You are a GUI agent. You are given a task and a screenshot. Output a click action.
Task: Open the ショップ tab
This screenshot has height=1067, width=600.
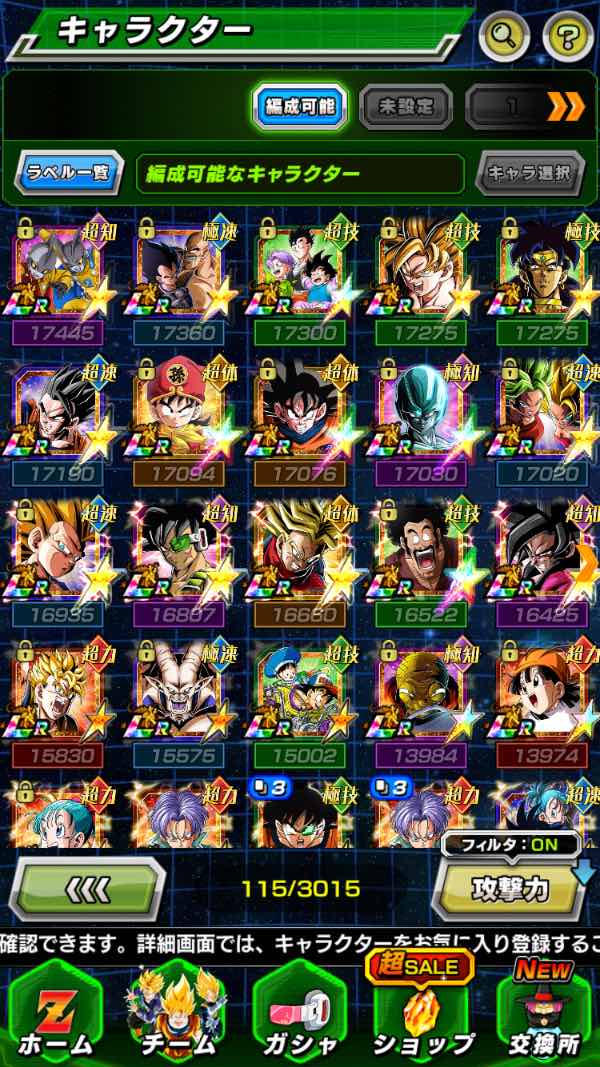pyautogui.click(x=422, y=1010)
